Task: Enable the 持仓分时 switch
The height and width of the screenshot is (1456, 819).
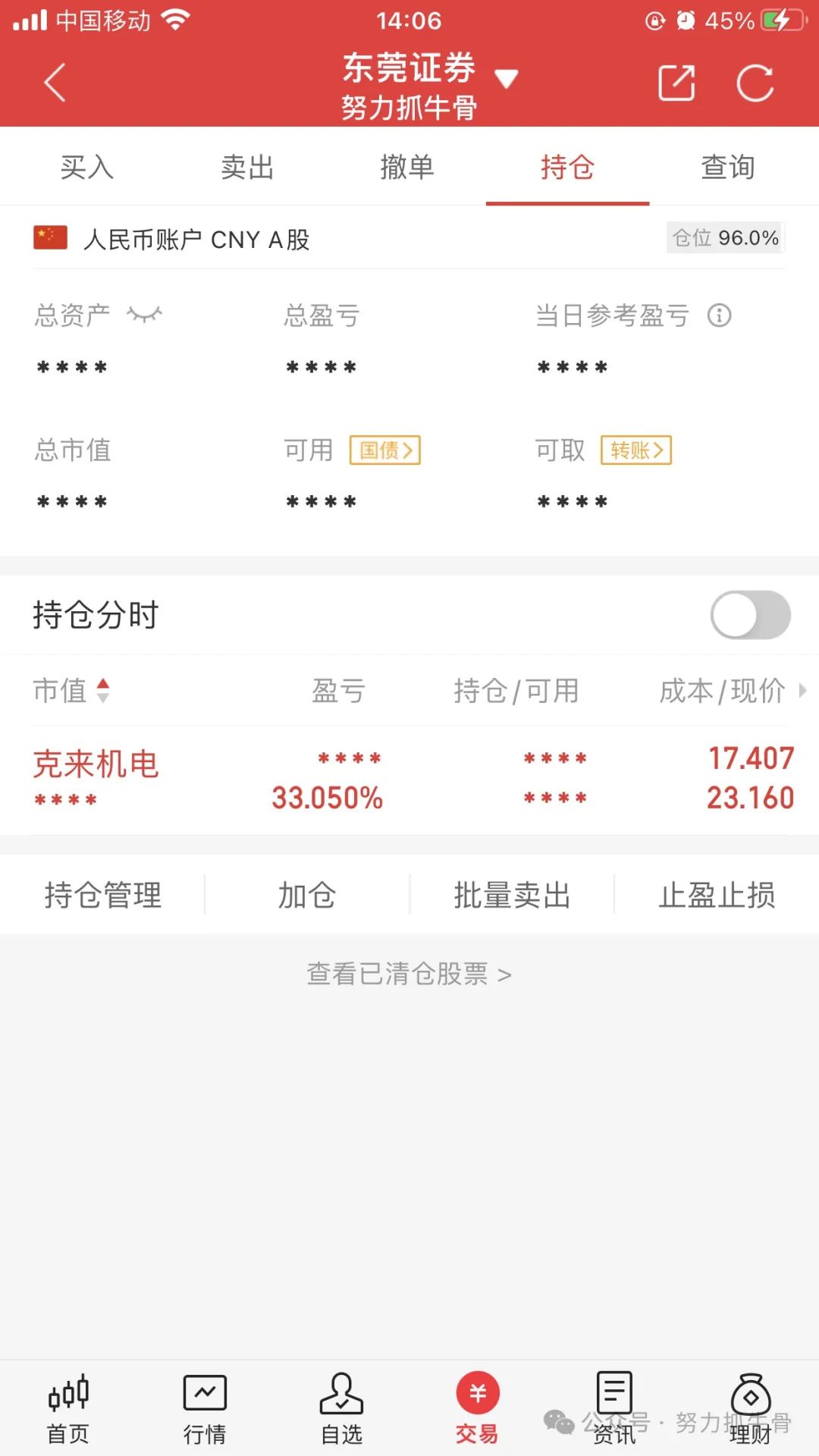Action: 750,614
